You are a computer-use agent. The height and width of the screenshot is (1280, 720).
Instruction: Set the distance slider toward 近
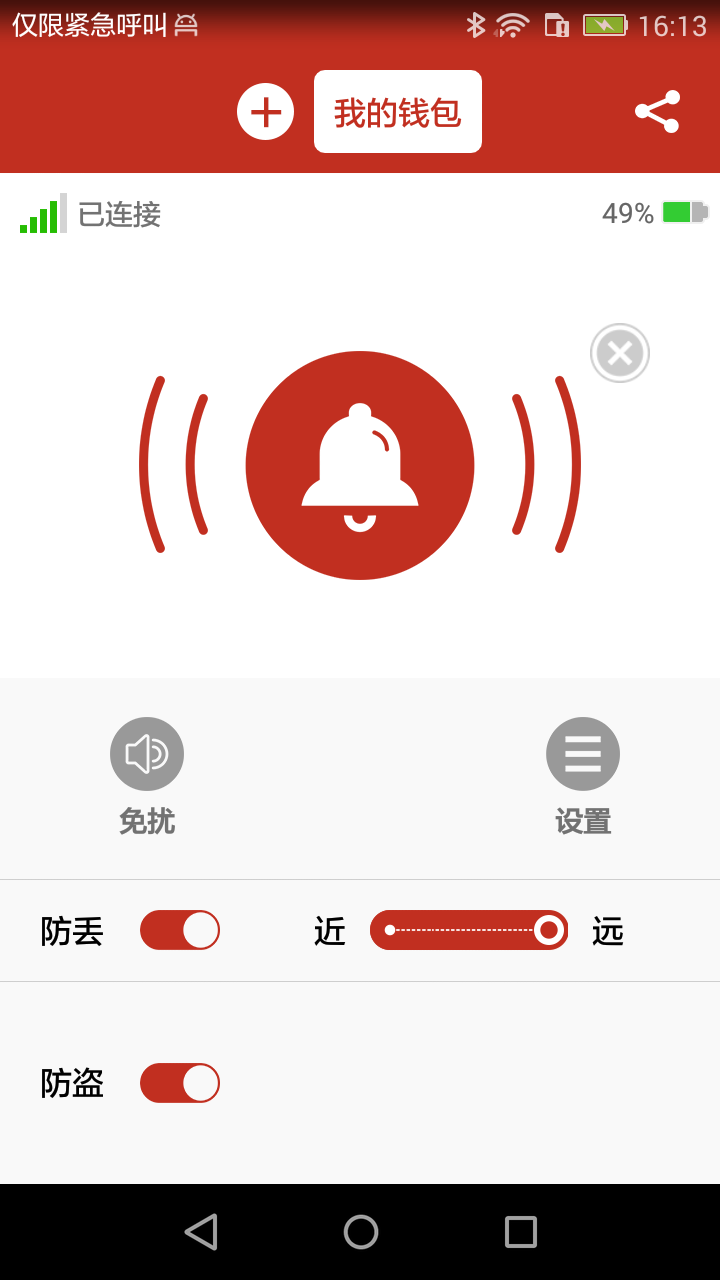[x=392, y=930]
